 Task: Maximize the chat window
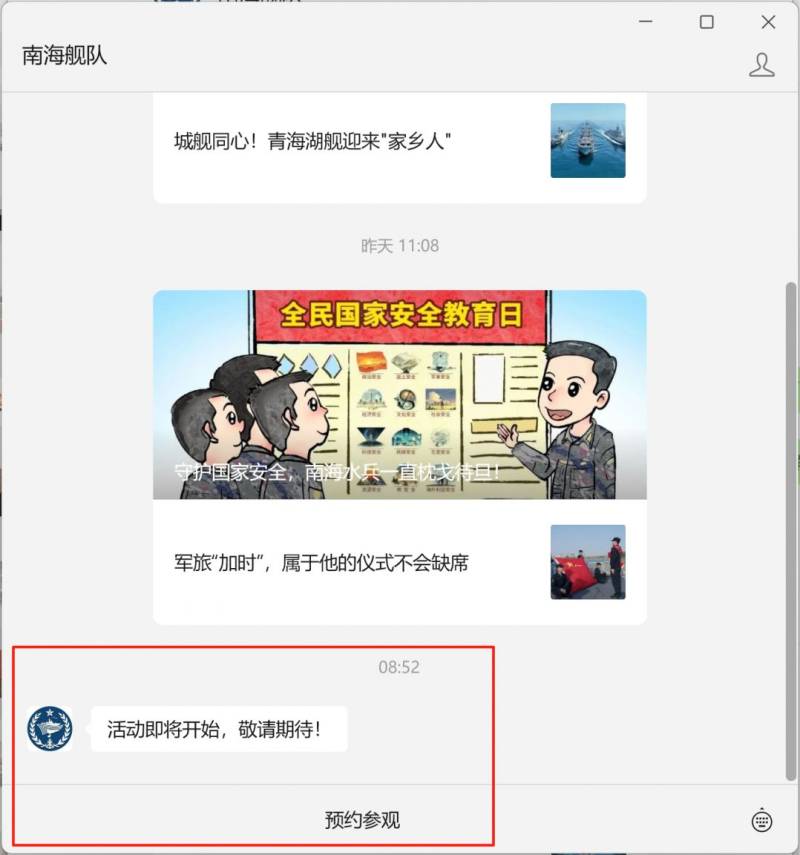707,22
